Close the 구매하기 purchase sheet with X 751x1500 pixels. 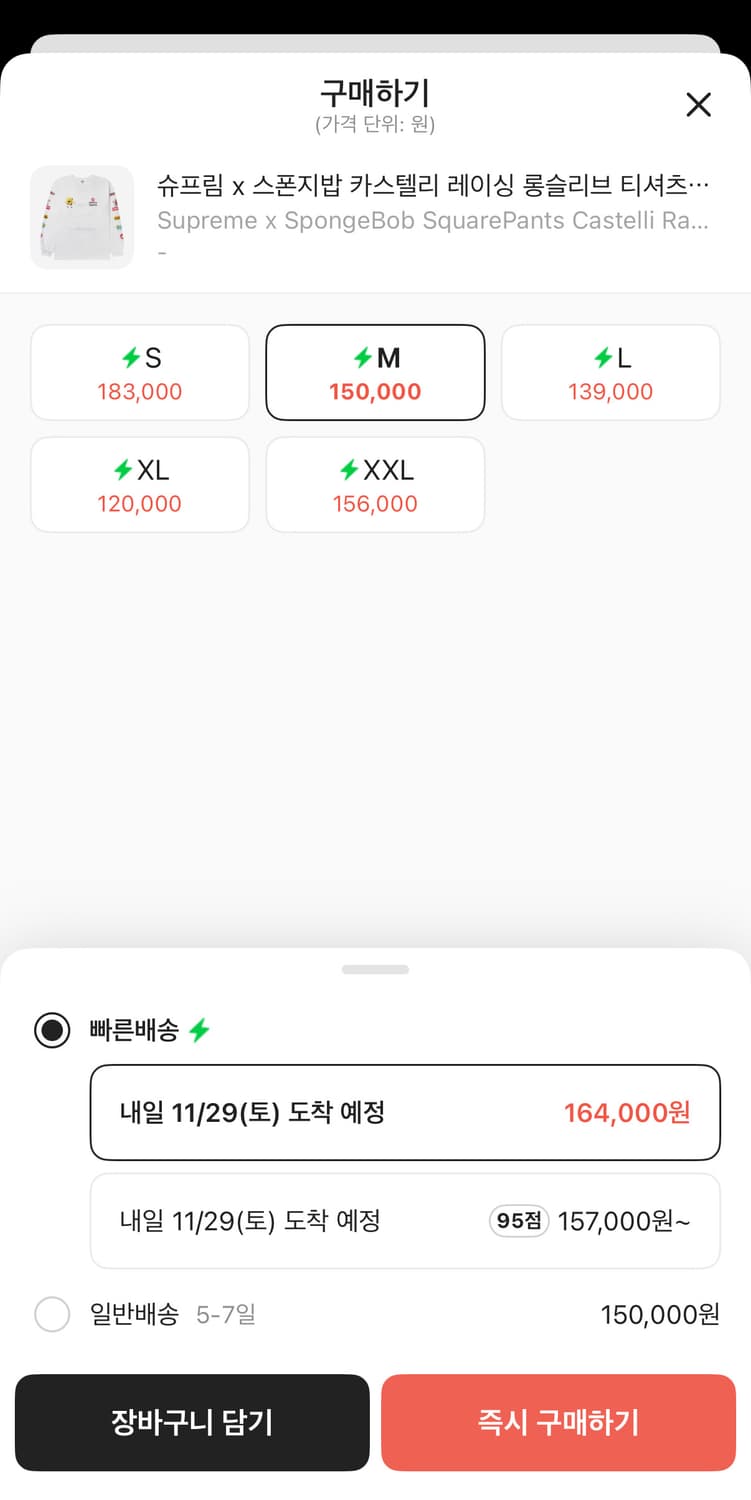coord(698,104)
